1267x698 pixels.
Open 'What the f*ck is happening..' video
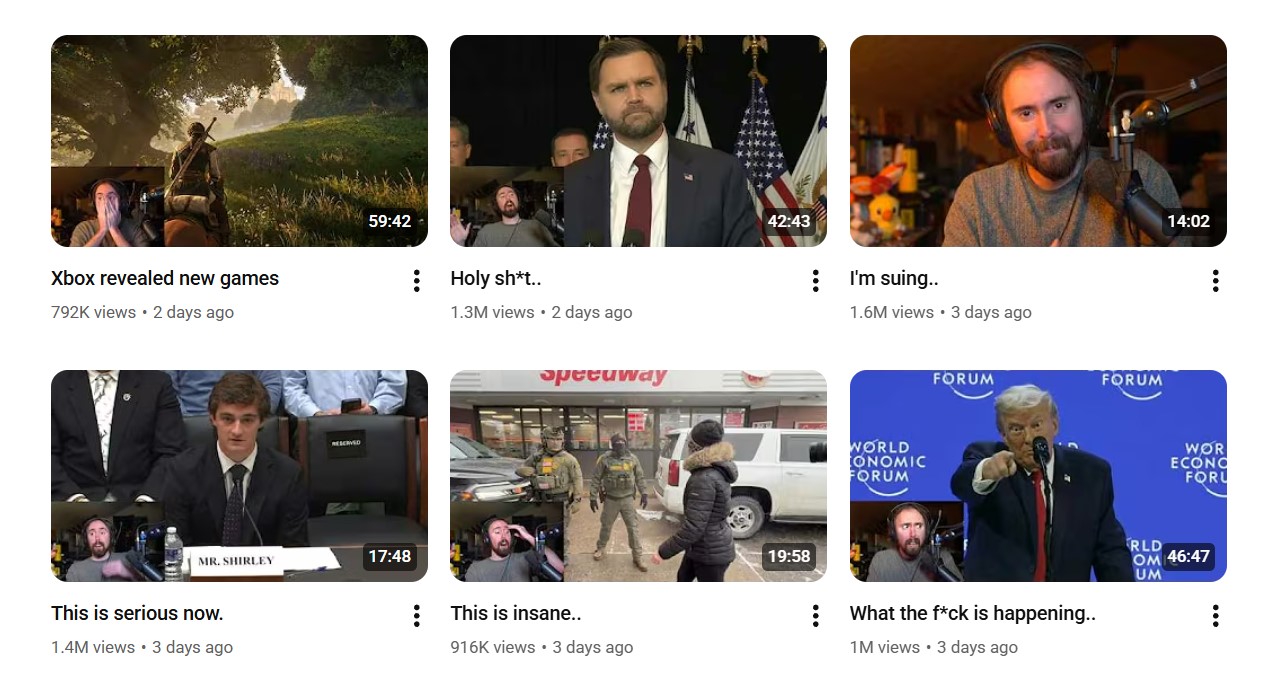tap(1038, 476)
